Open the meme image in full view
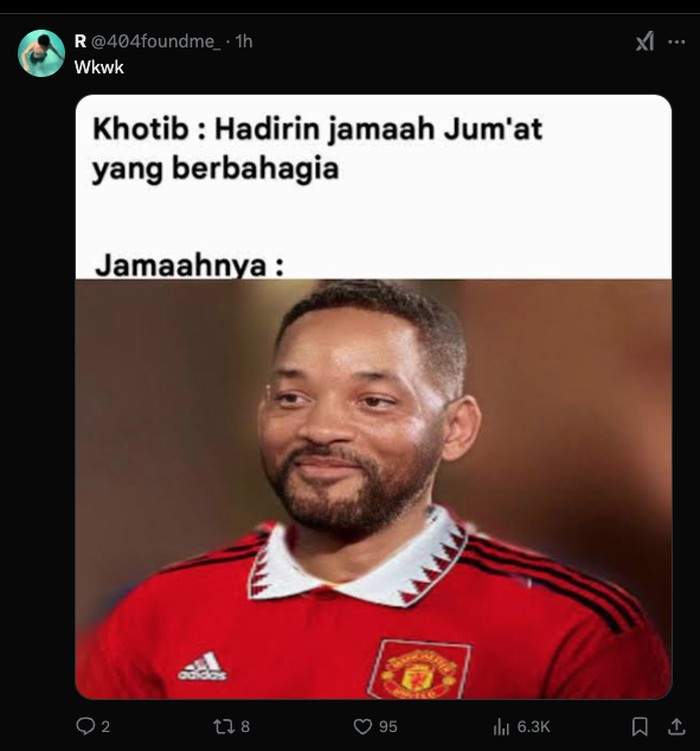700x751 pixels. [373, 450]
